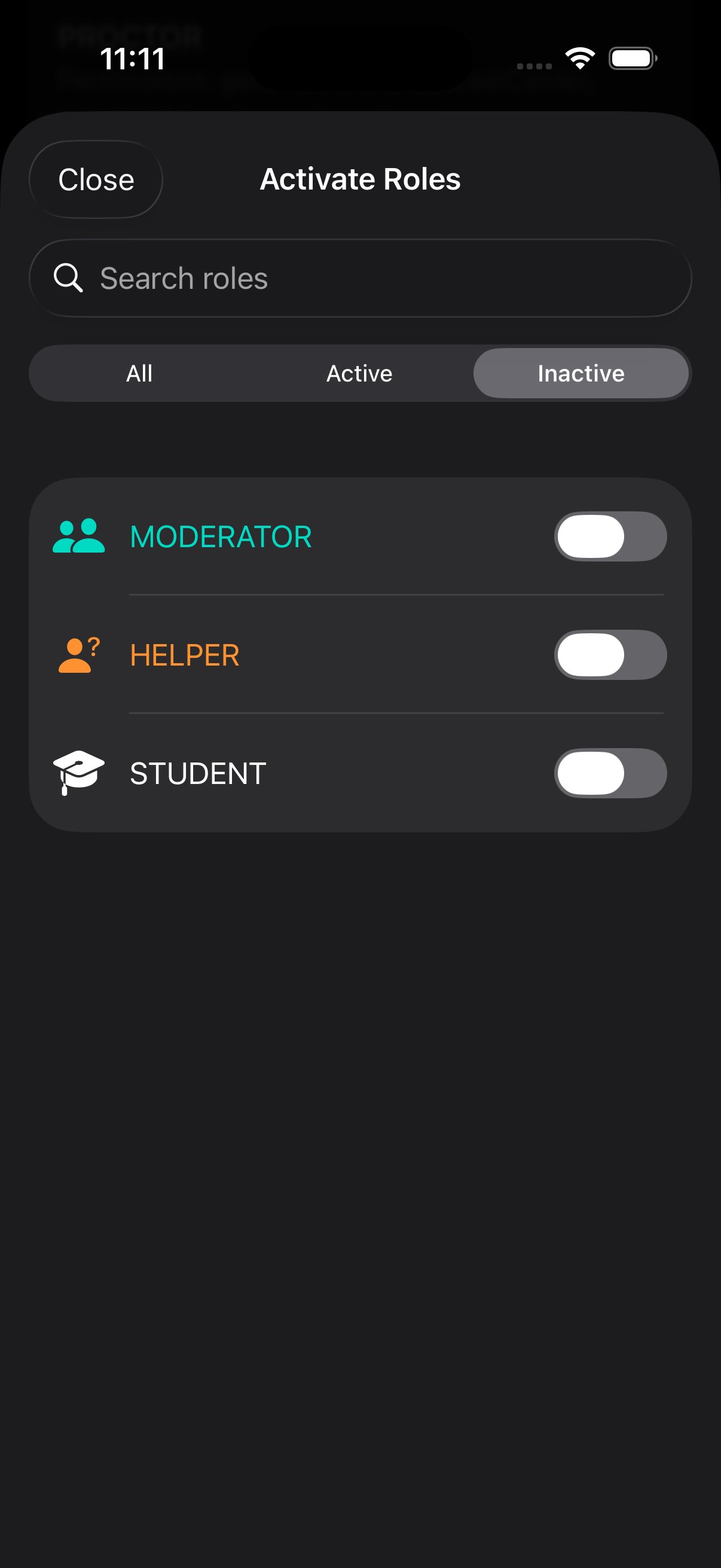Open the Inactive roles filter
This screenshot has width=721, height=1568.
coord(581,373)
